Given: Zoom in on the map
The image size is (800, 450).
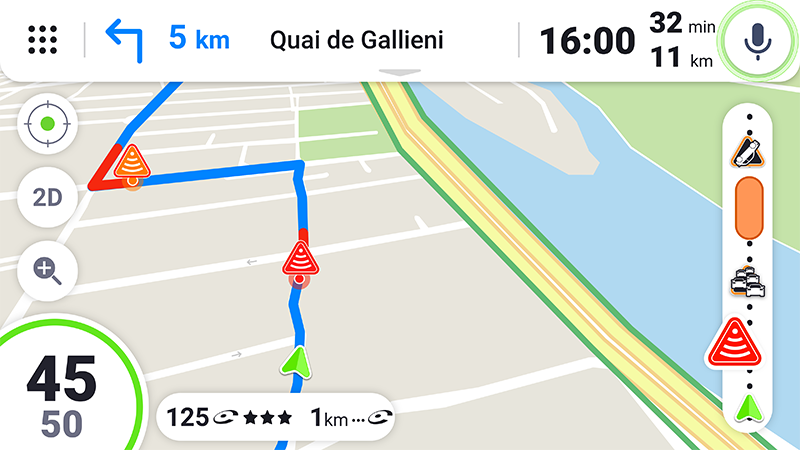Looking at the screenshot, I should (x=46, y=268).
